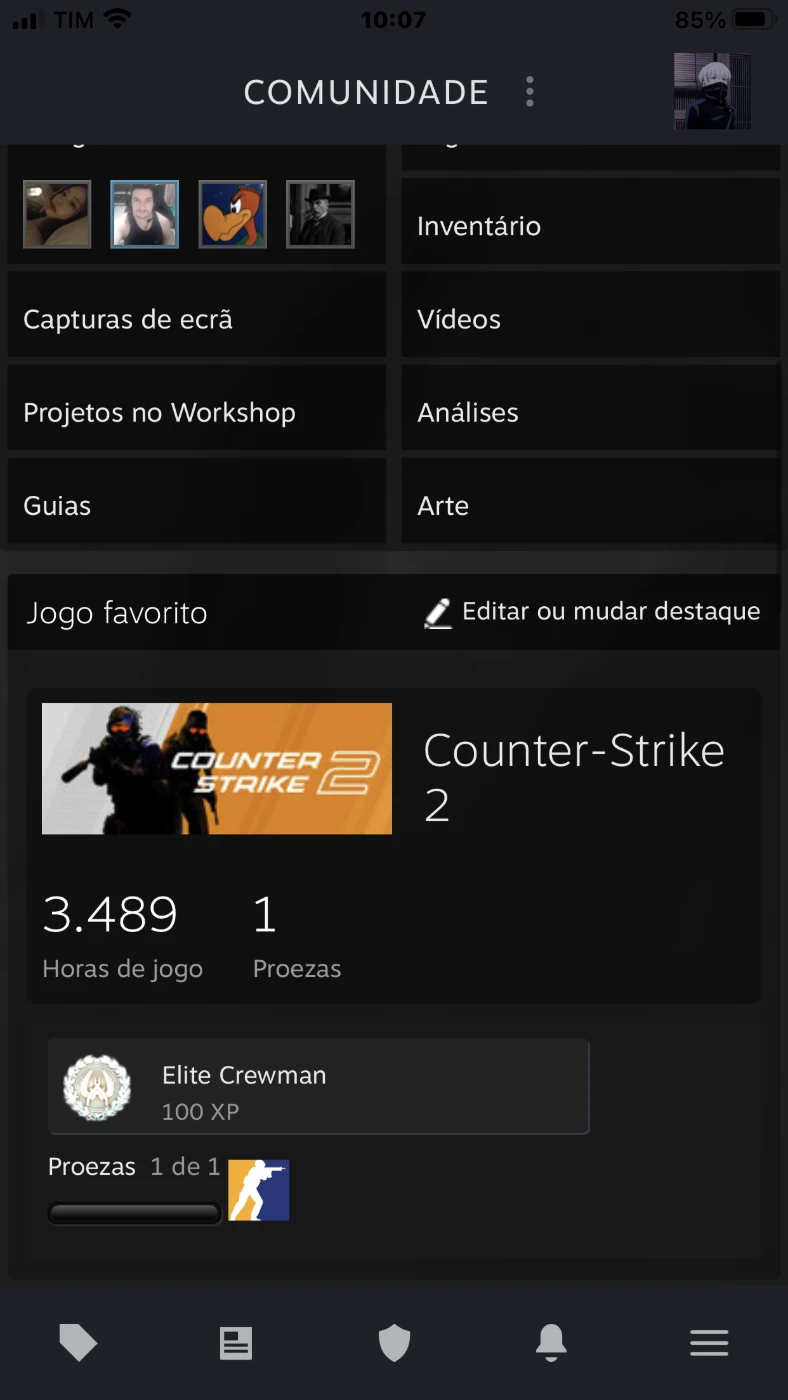This screenshot has height=1400, width=788.
Task: Open the Steam Guard shield tab
Action: [394, 1342]
